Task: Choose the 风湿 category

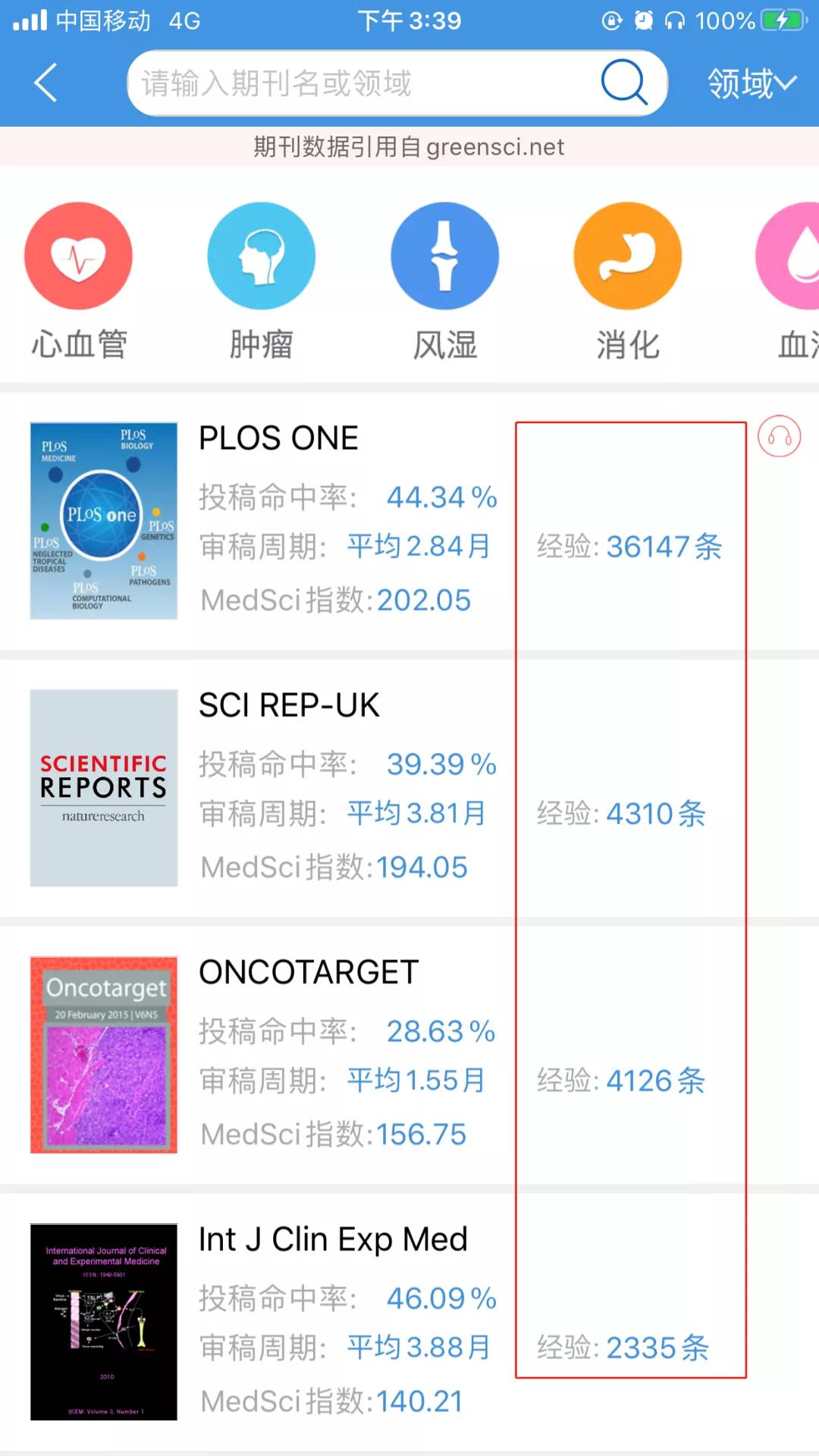Action: (445, 282)
